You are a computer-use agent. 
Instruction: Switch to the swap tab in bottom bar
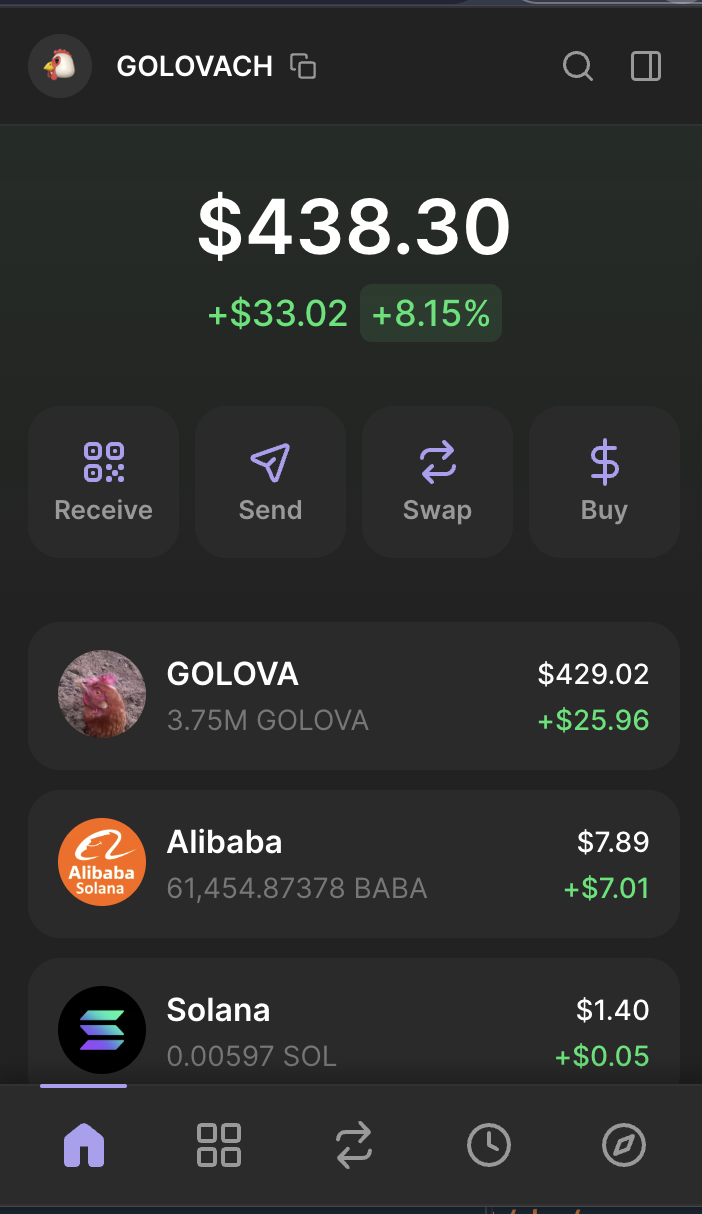[353, 1145]
